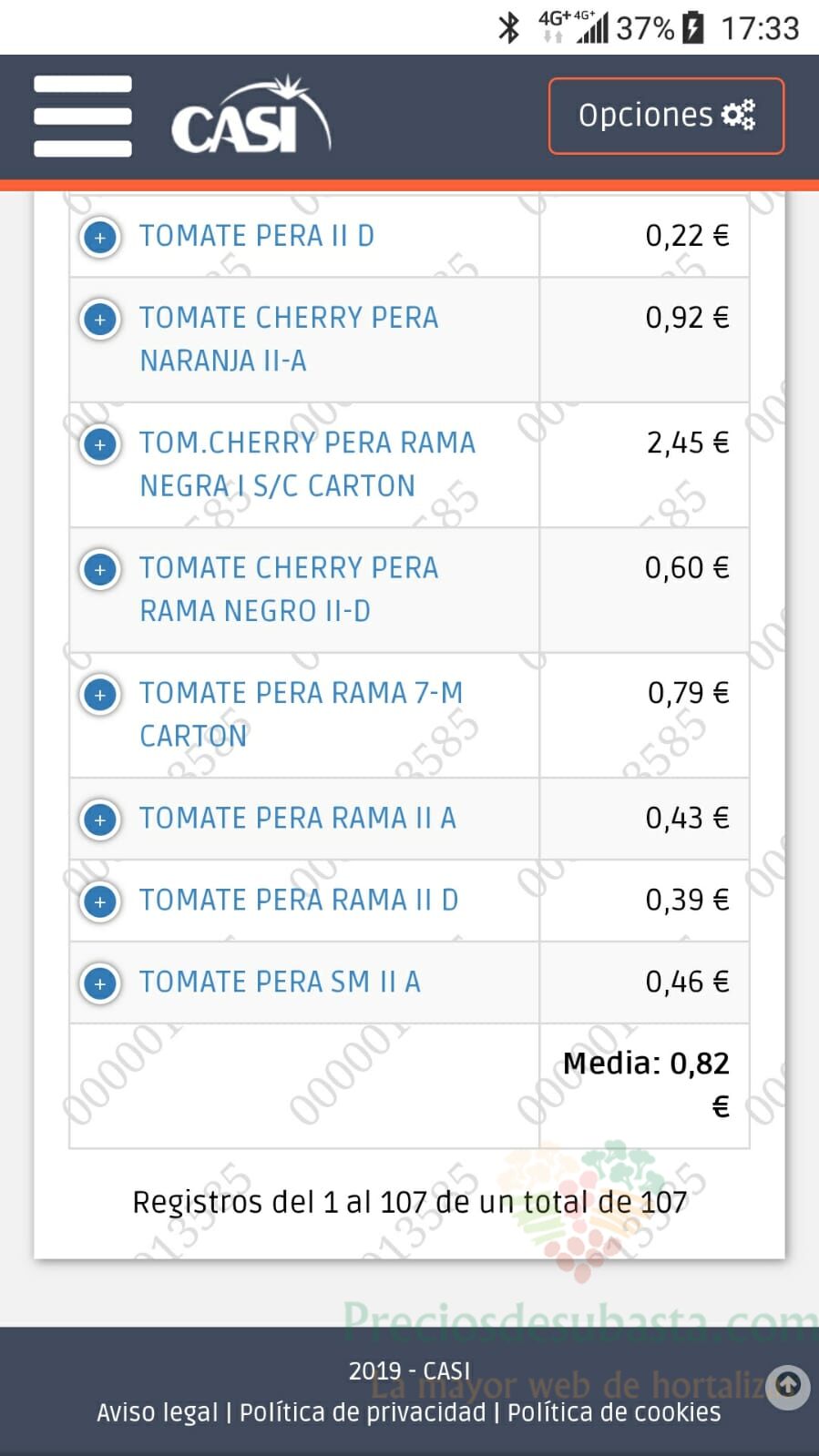Open Política de privacidad link
This screenshot has width=819, height=1456.
(363, 1412)
